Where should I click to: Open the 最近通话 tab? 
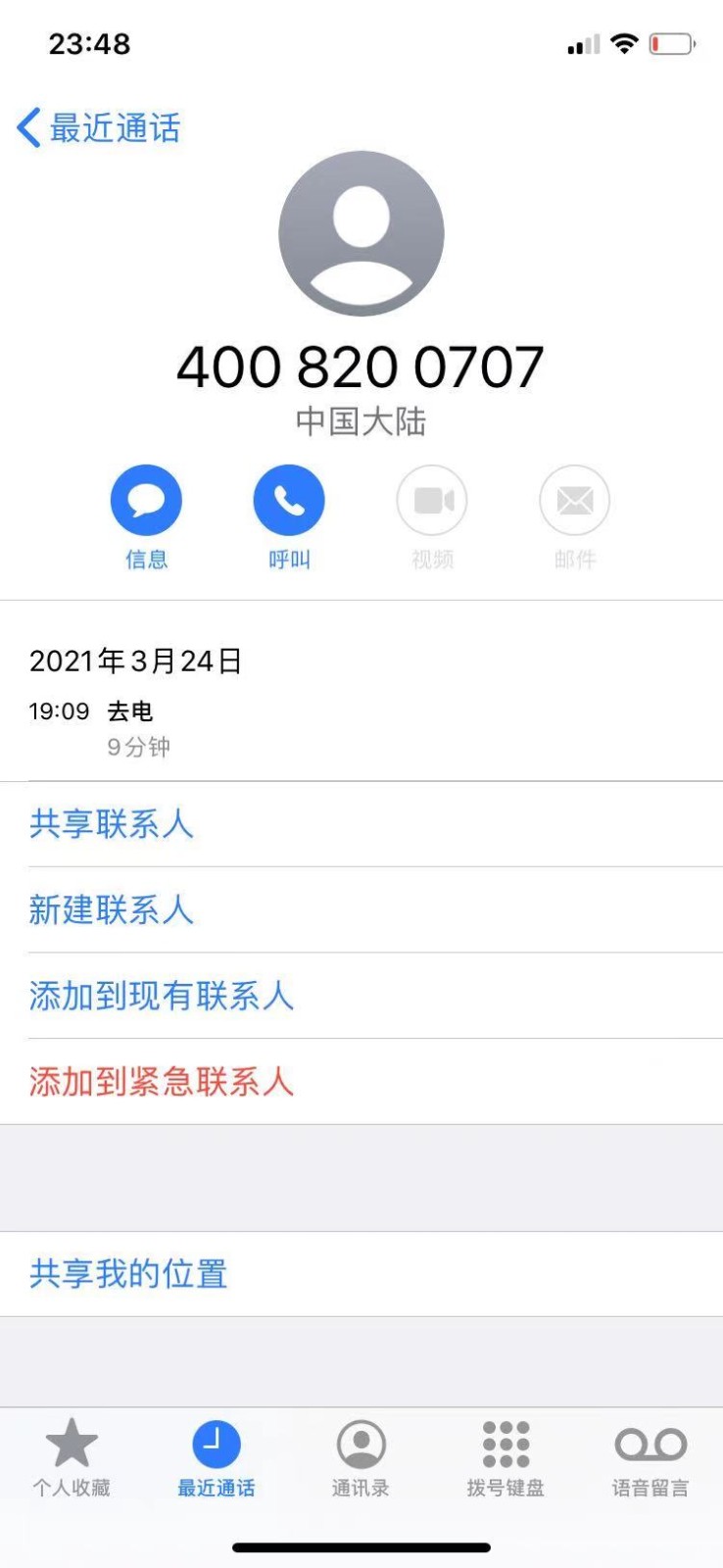point(217,1457)
